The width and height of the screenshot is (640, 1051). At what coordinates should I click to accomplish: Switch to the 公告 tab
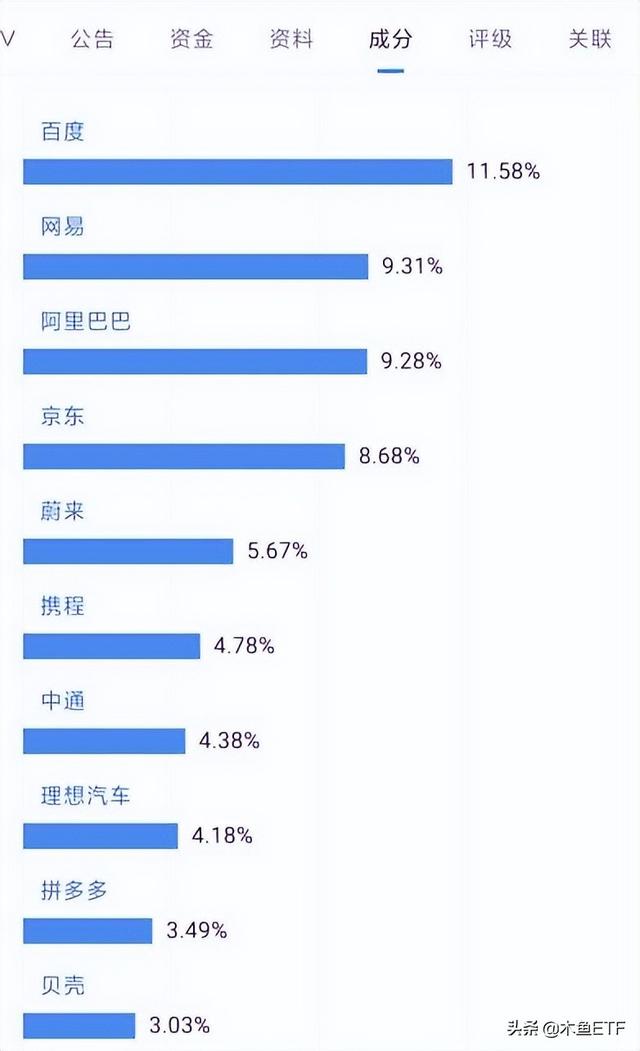point(92,39)
